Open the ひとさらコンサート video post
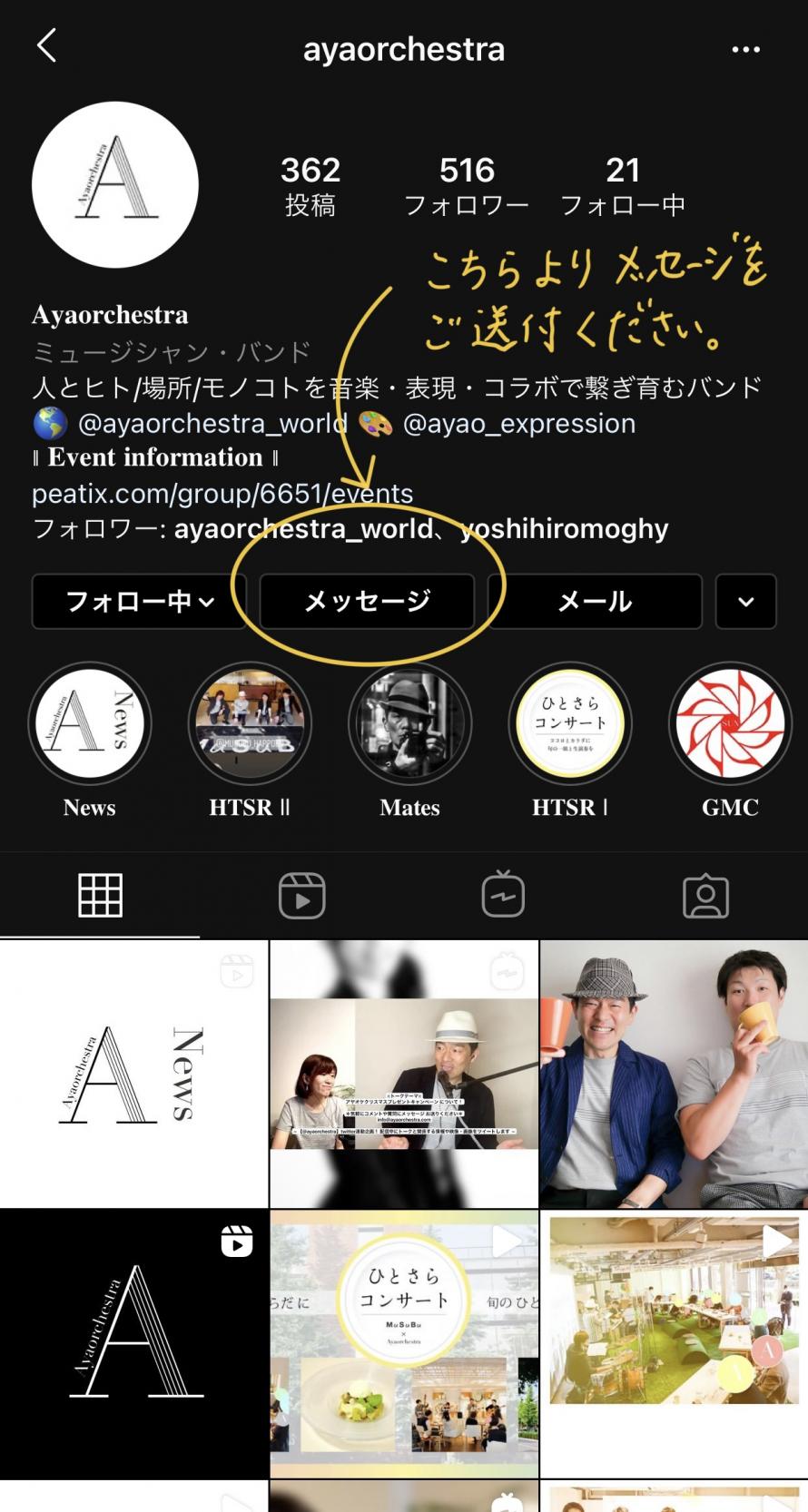Screen dimensions: 808x1512 click(x=404, y=1343)
